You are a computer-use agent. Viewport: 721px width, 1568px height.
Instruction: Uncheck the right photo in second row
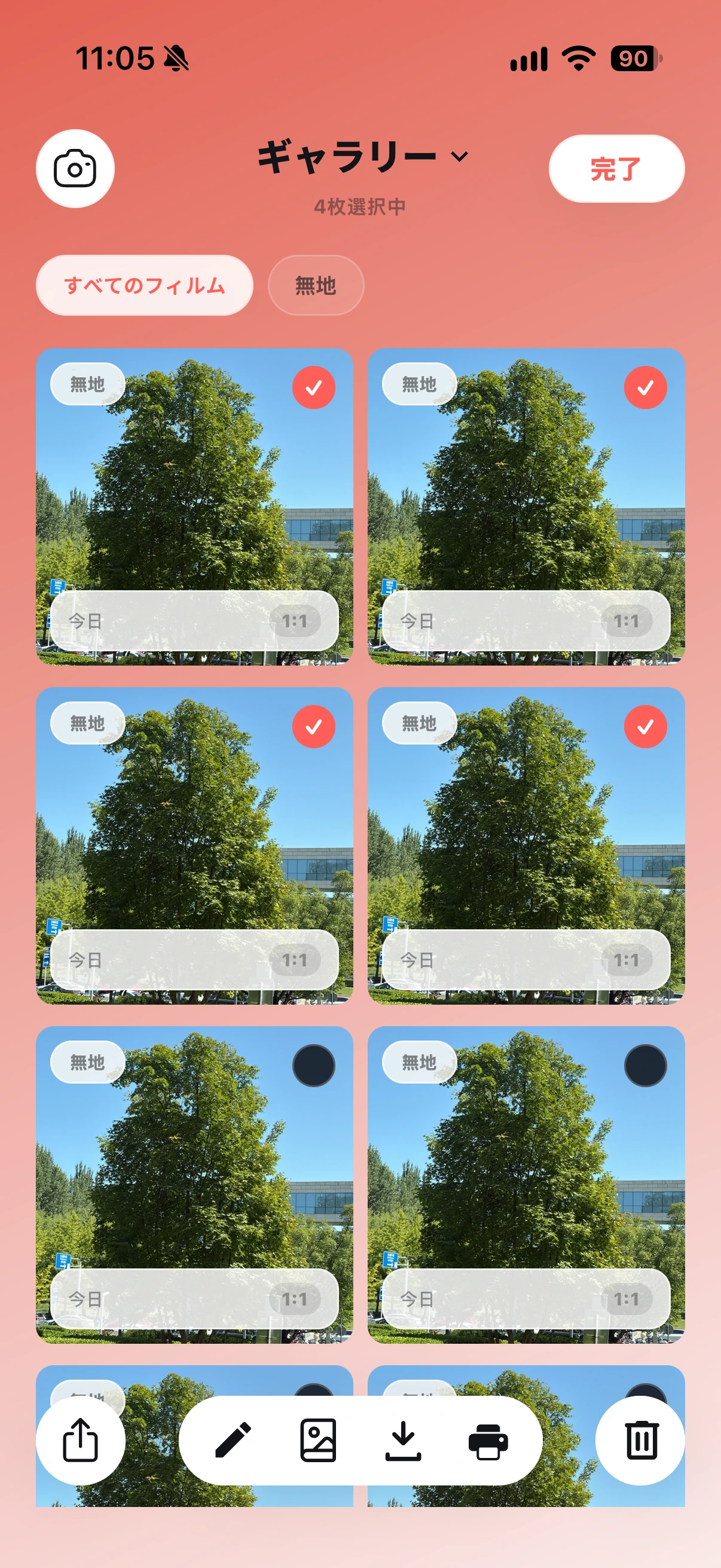(645, 726)
